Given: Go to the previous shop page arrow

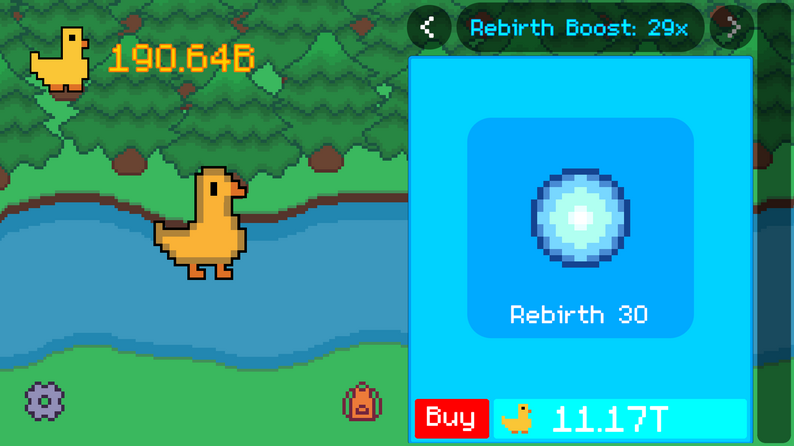Looking at the screenshot, I should point(428,27).
